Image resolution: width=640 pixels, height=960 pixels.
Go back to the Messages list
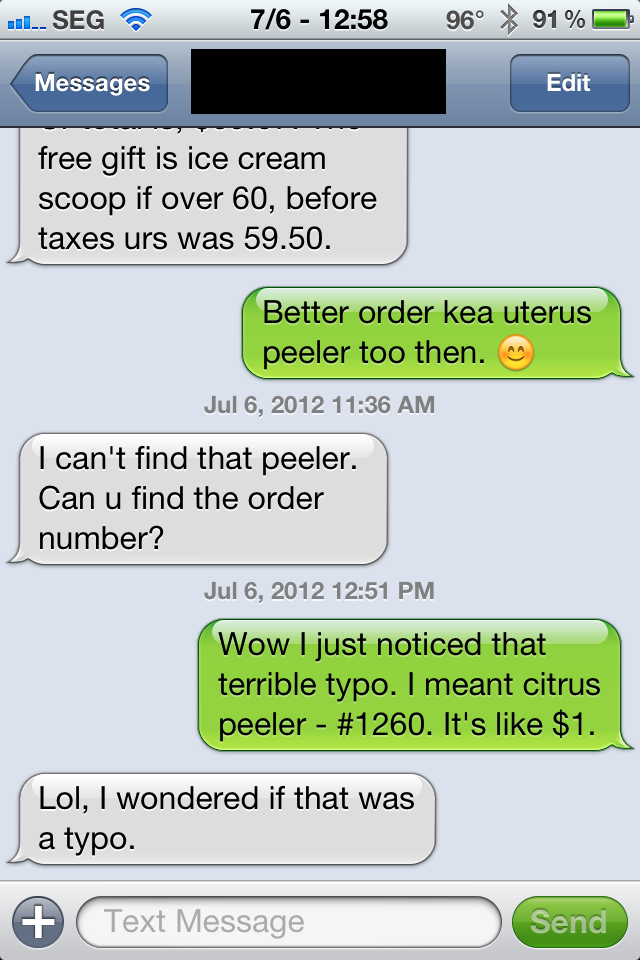click(x=90, y=83)
